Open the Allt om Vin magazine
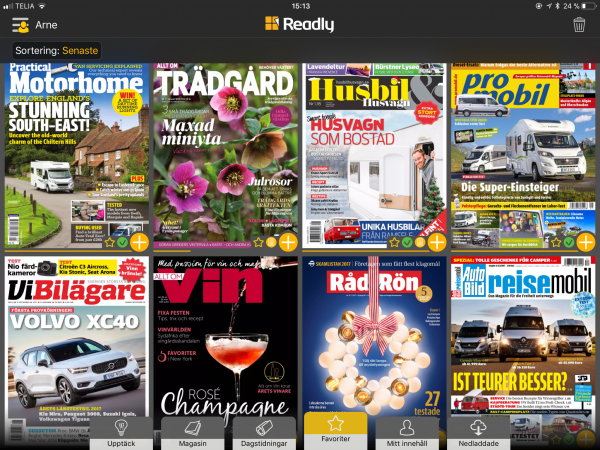This screenshot has width=600, height=450. click(225, 340)
